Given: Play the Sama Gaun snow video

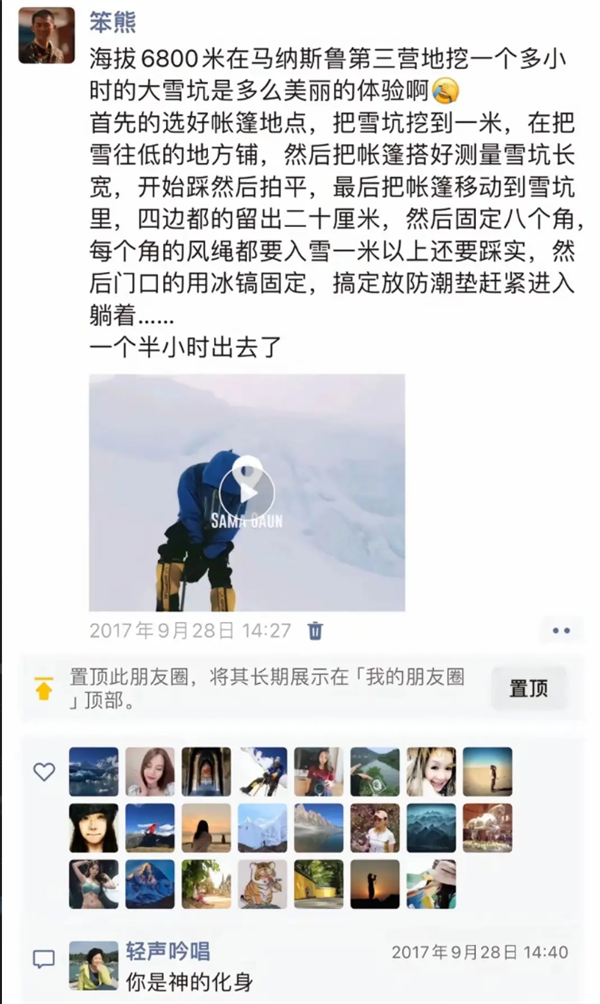Looking at the screenshot, I should click(246, 490).
